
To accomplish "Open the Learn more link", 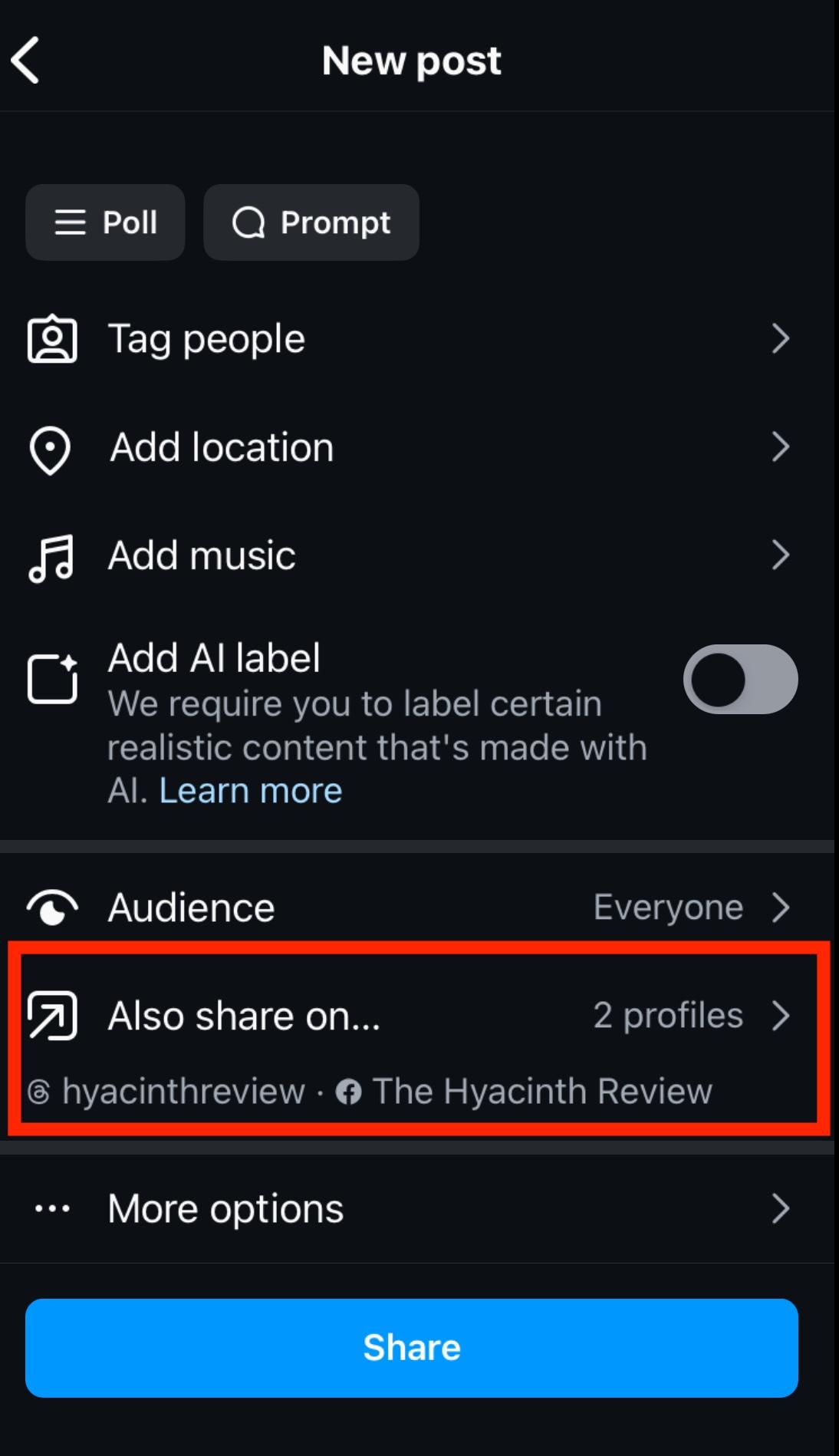I will (x=251, y=791).
